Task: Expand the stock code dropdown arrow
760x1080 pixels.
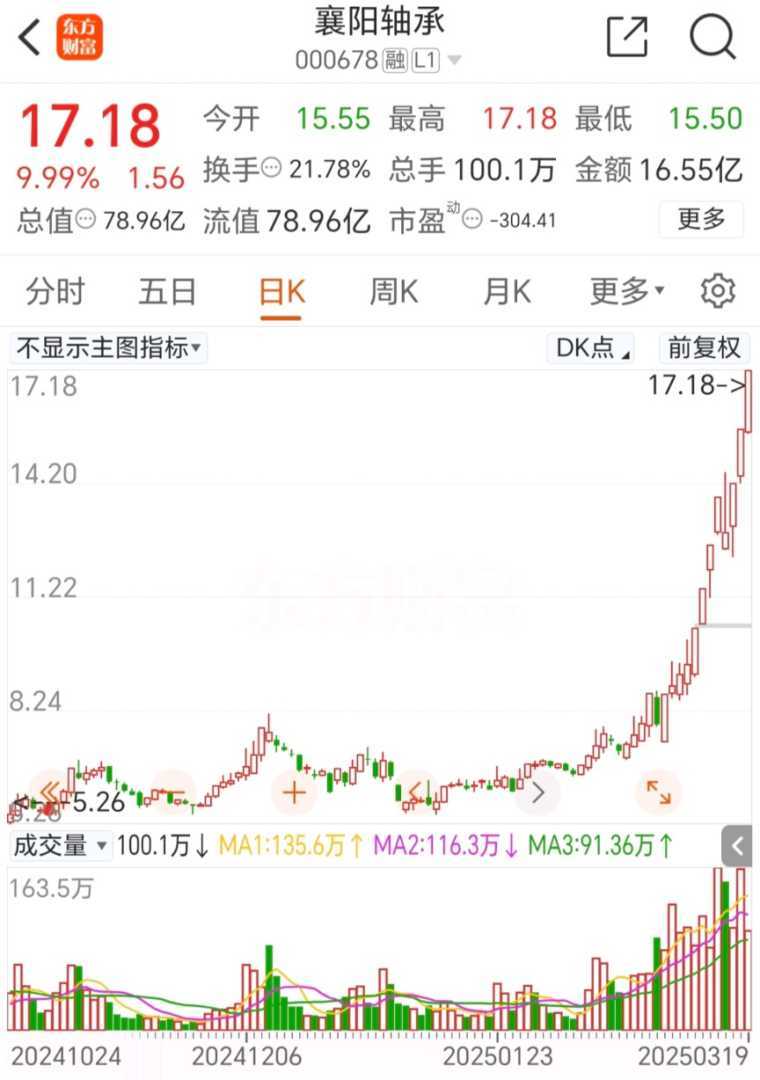Action: (x=454, y=61)
